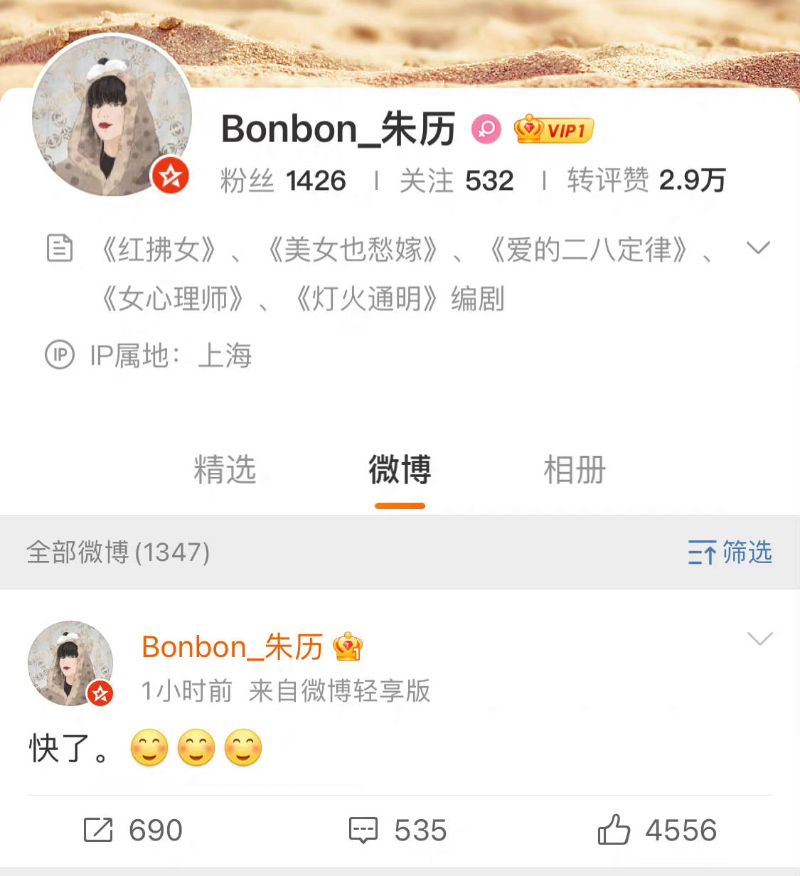800x876 pixels.
Task: Switch to the 相册 album tab
Action: [x=574, y=469]
